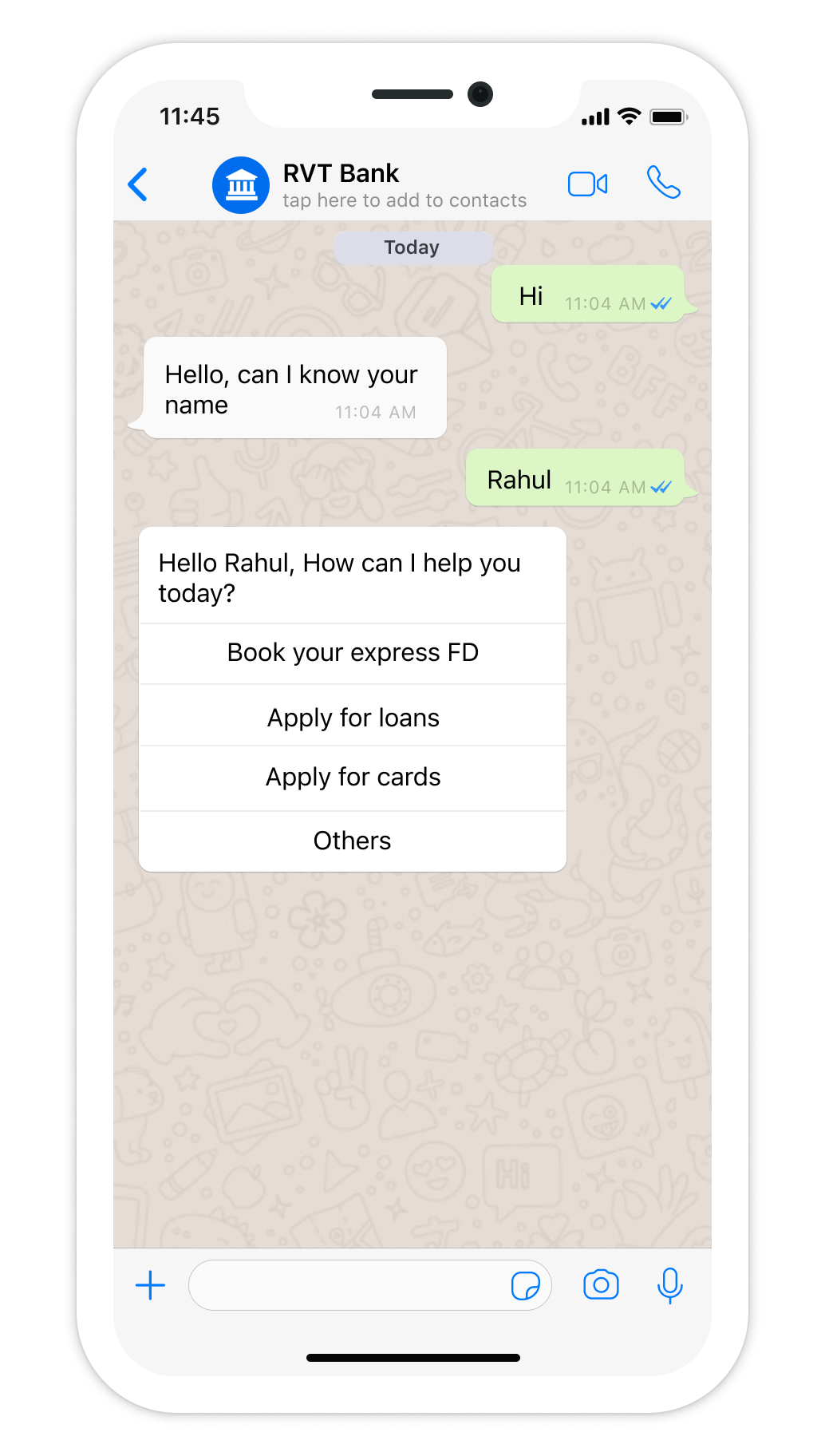
Task: Select the Others option
Action: tap(353, 841)
